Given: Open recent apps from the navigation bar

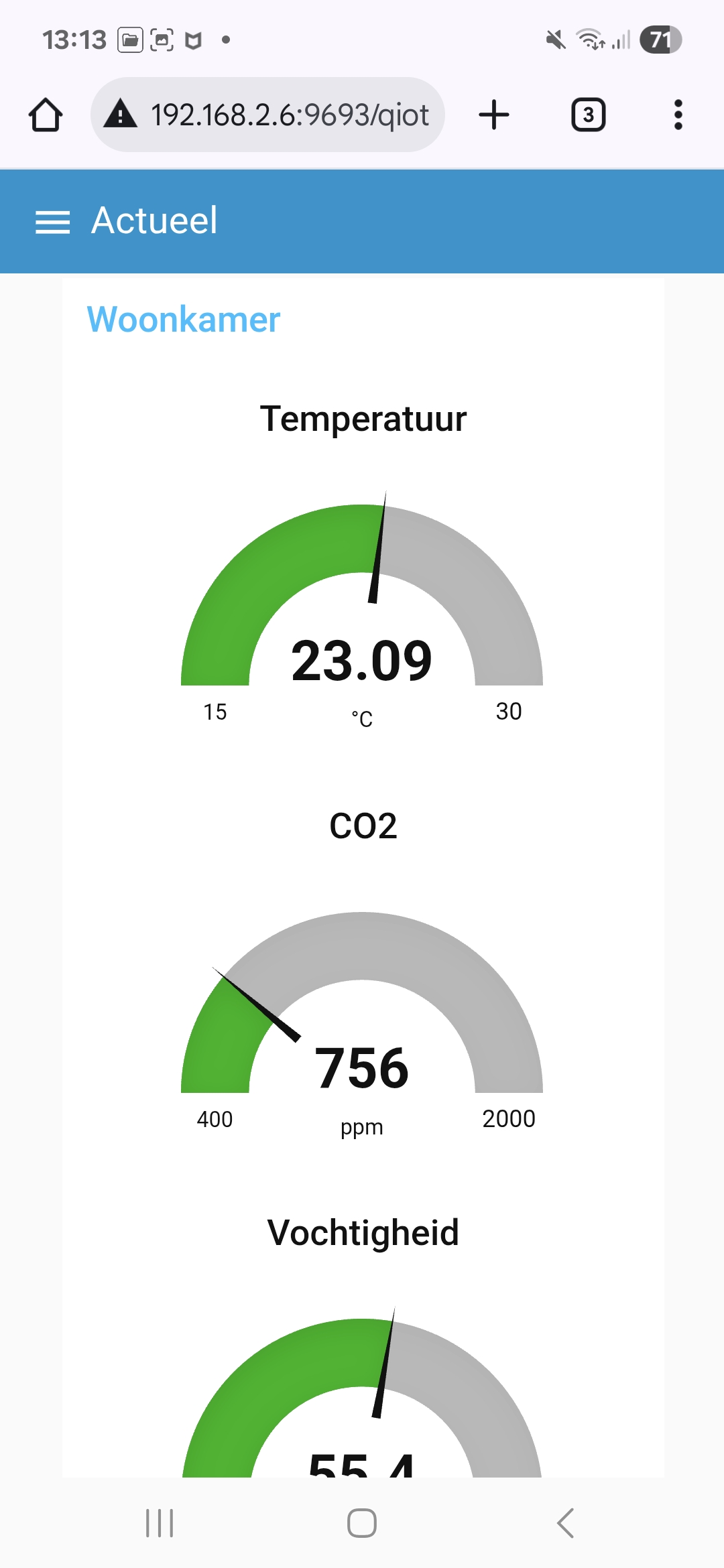Looking at the screenshot, I should coord(160,1523).
